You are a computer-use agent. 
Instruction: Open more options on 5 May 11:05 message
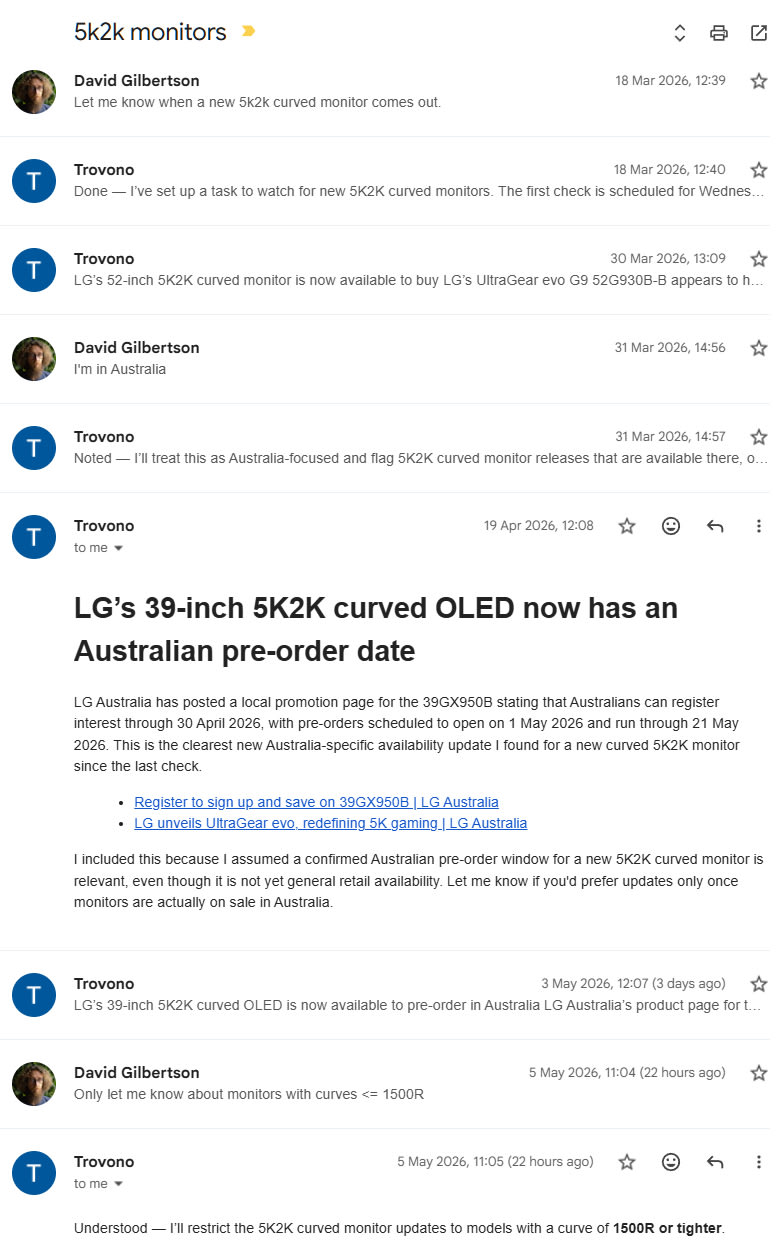pyautogui.click(x=758, y=1162)
